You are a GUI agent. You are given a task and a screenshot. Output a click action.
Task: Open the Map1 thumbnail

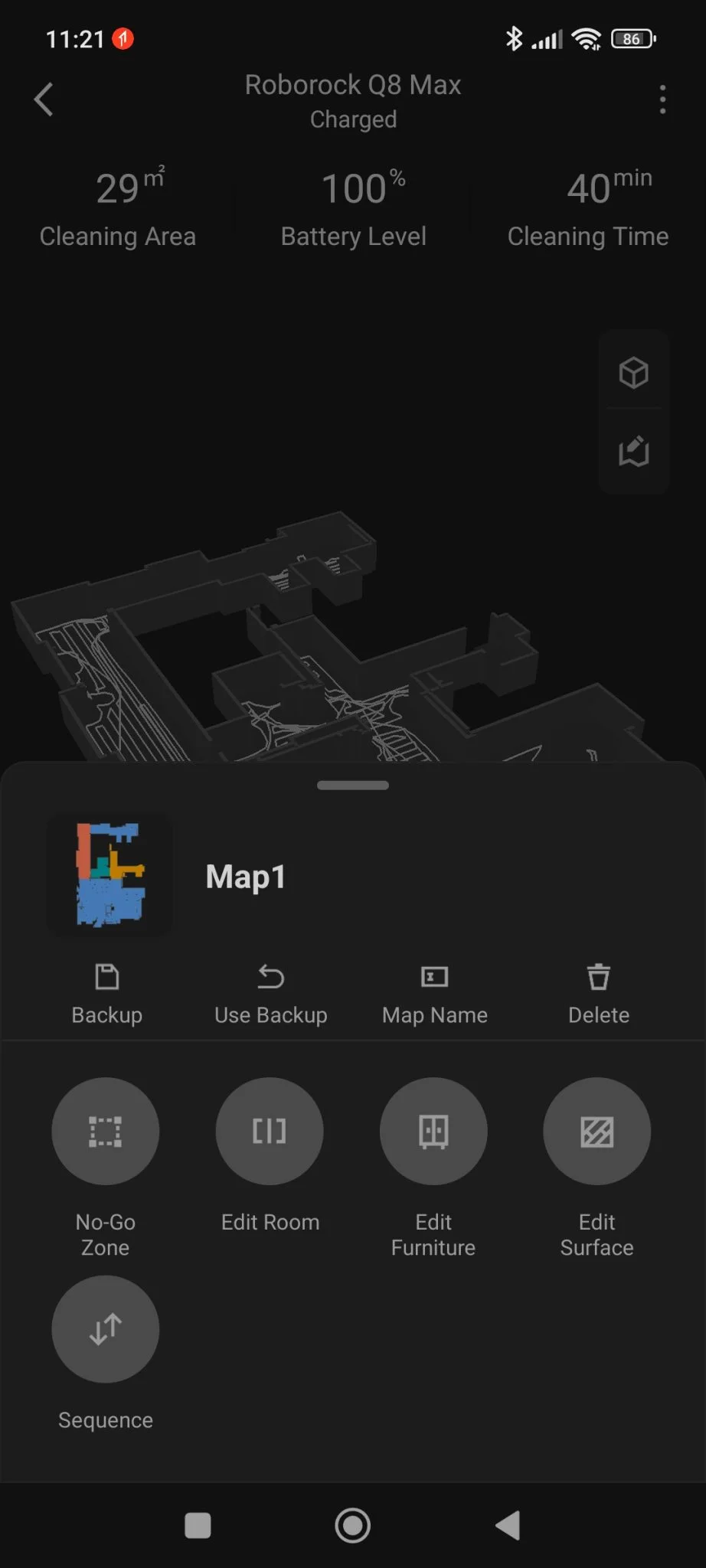point(109,874)
